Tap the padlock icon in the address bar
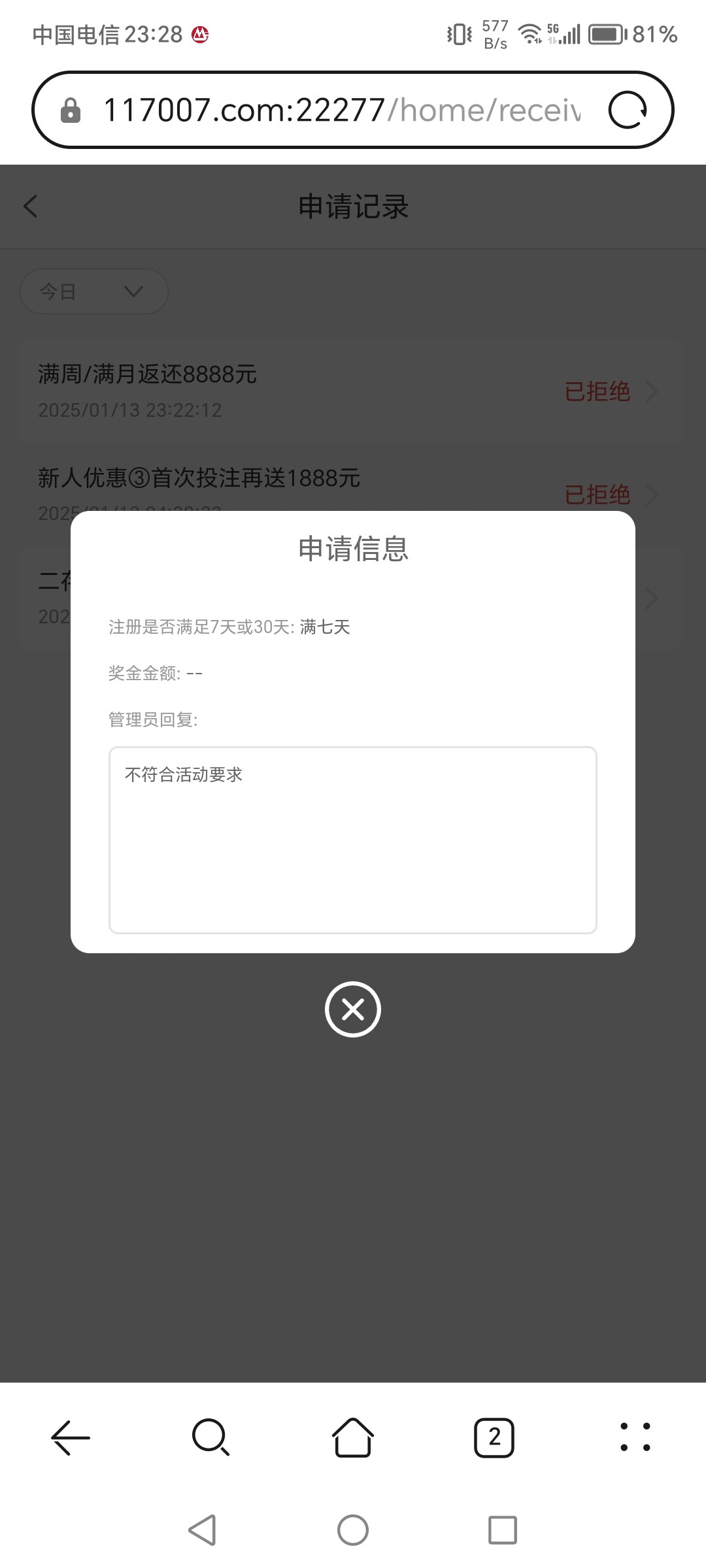Viewport: 706px width, 1568px height. 71,109
